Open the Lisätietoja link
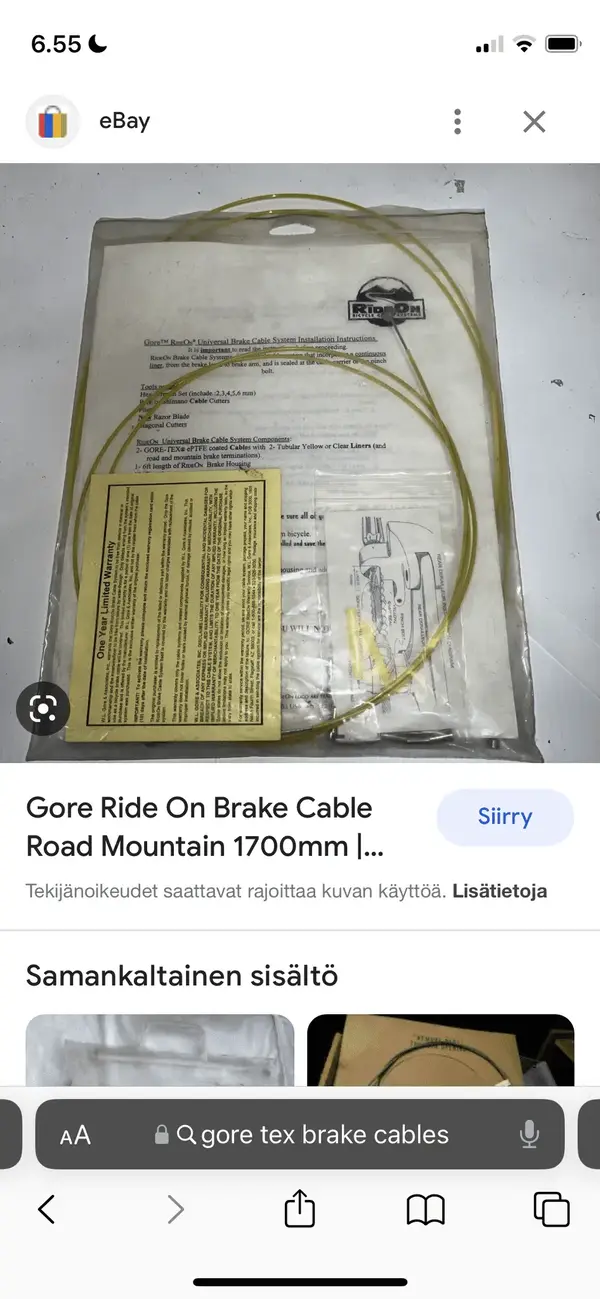 pos(499,891)
